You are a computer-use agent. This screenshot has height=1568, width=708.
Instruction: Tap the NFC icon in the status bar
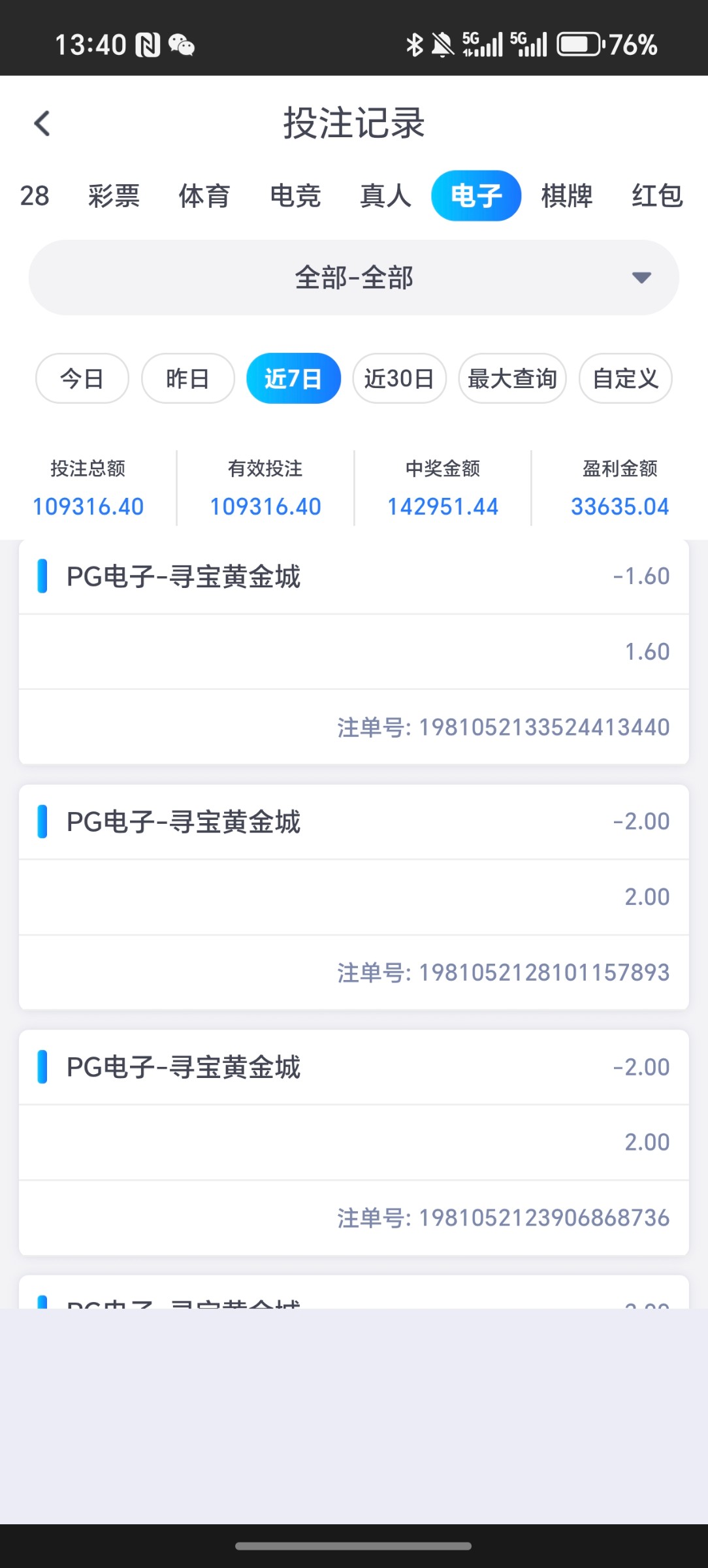click(145, 44)
